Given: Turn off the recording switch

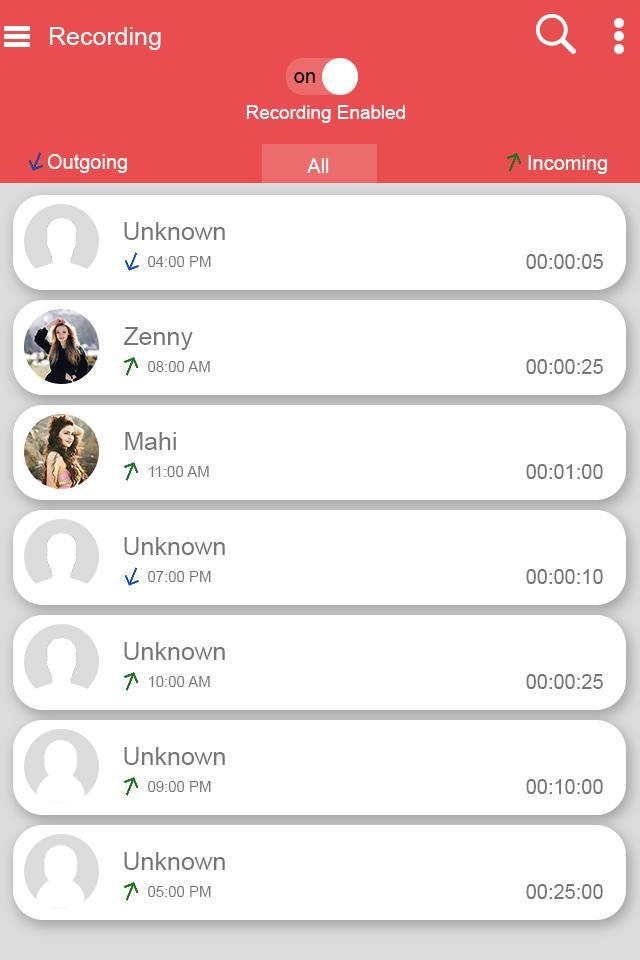Looking at the screenshot, I should pyautogui.click(x=322, y=76).
